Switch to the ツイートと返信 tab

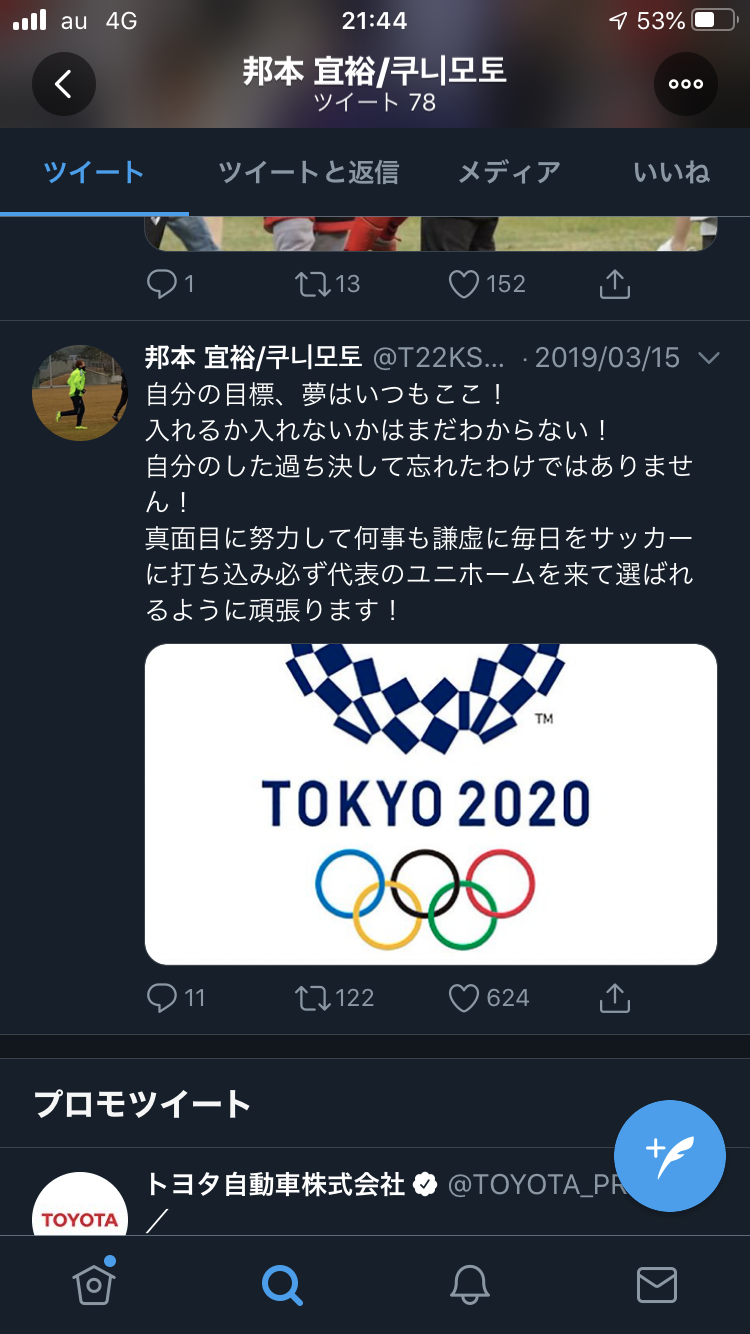click(x=308, y=172)
